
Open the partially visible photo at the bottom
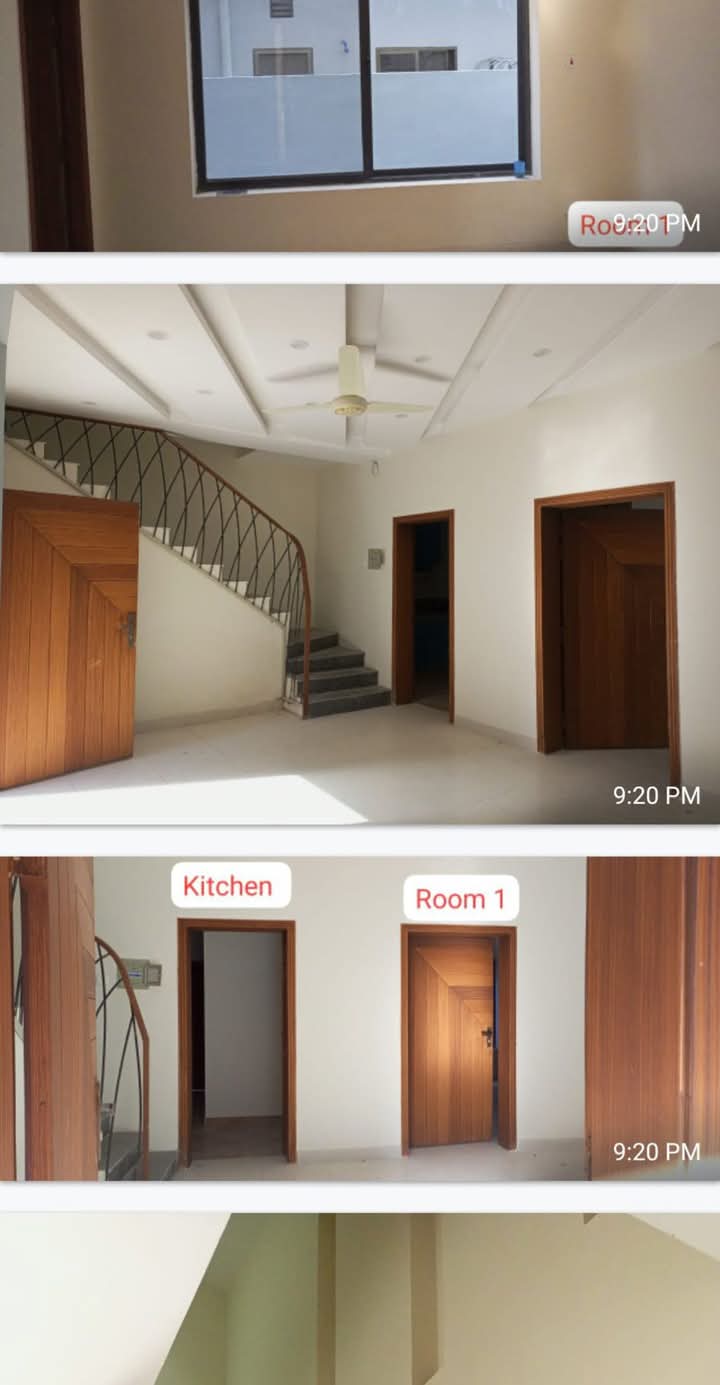[x=360, y=1300]
